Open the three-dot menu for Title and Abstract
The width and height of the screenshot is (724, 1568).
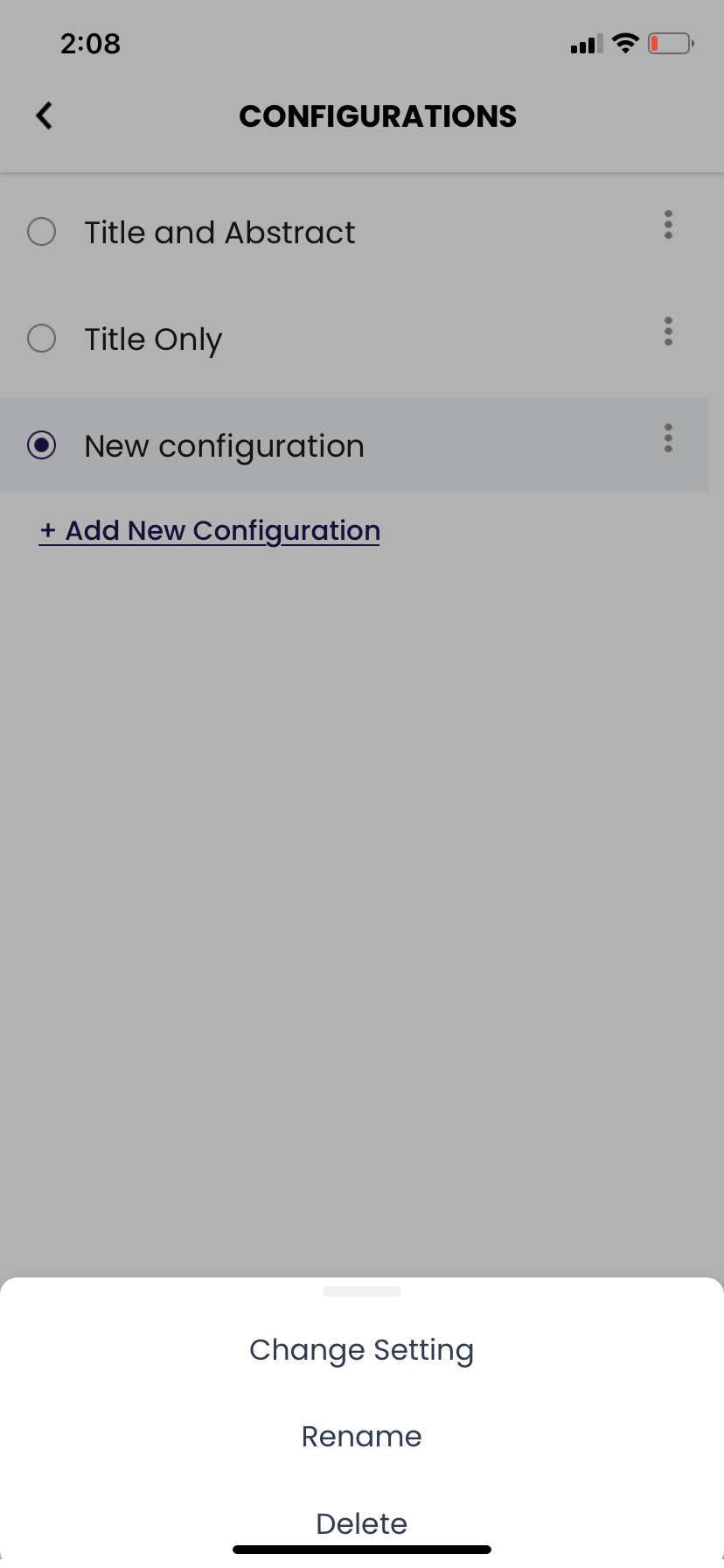668,225
